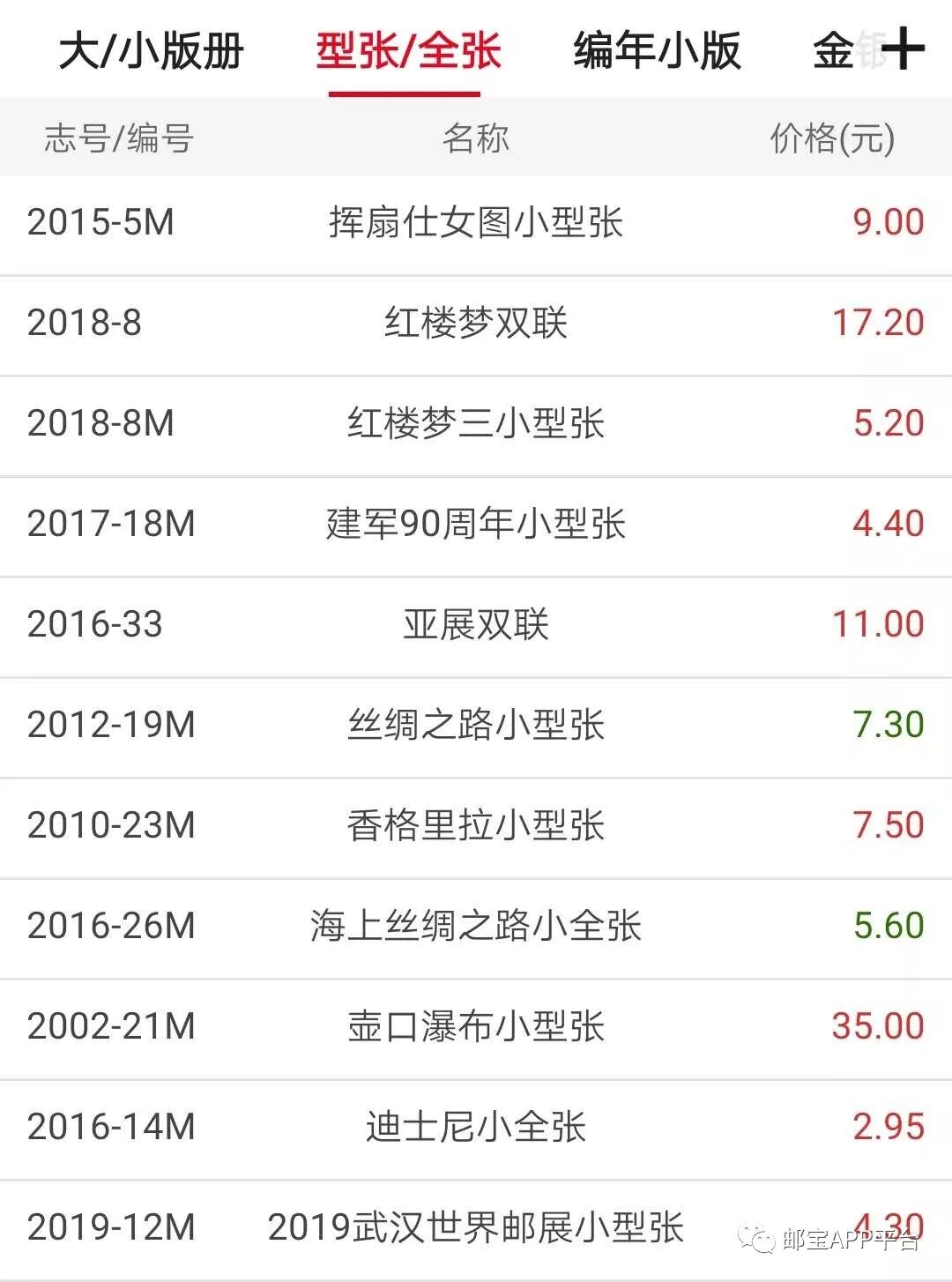Tap the plus icon to add categories
Viewport: 952px width, 1282px height.
[x=903, y=48]
